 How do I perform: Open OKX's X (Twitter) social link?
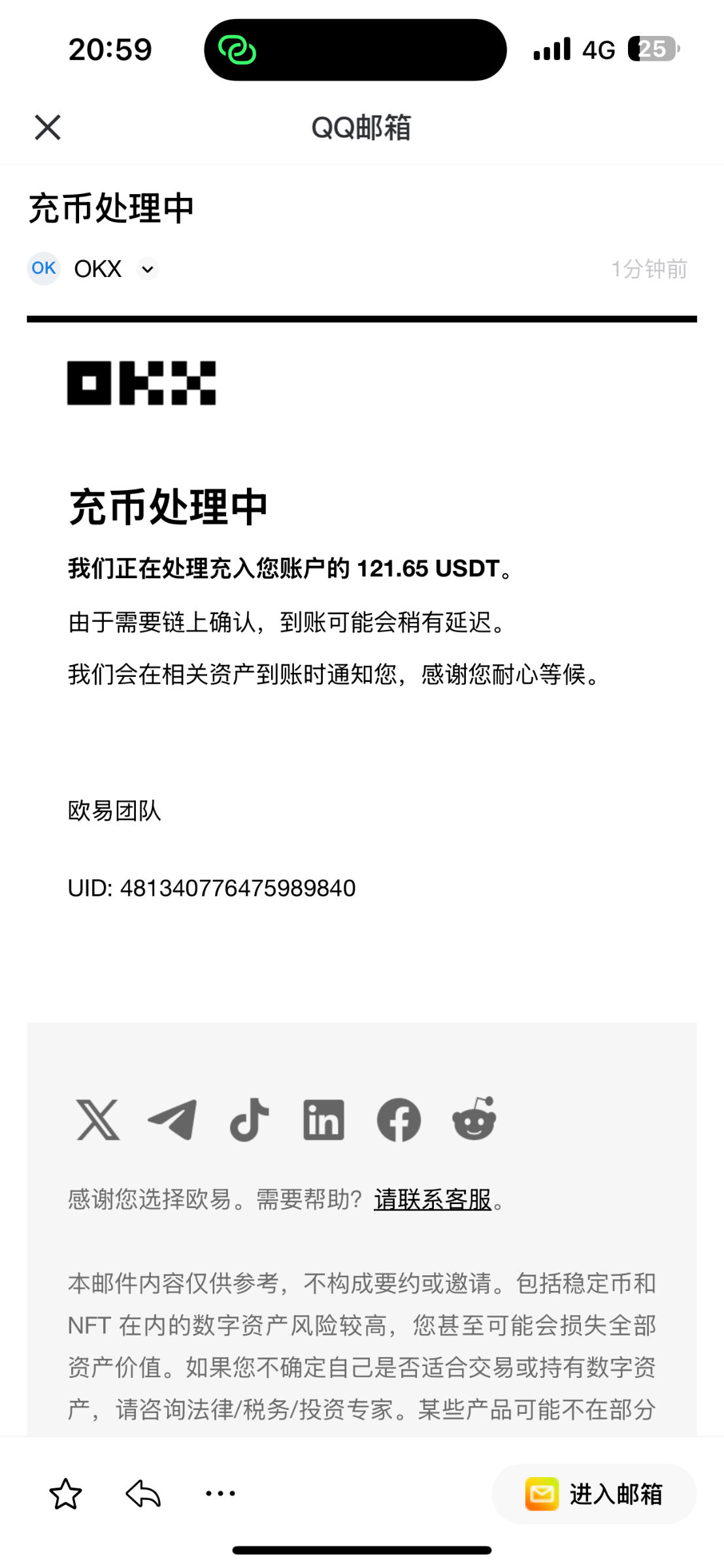[x=98, y=1120]
